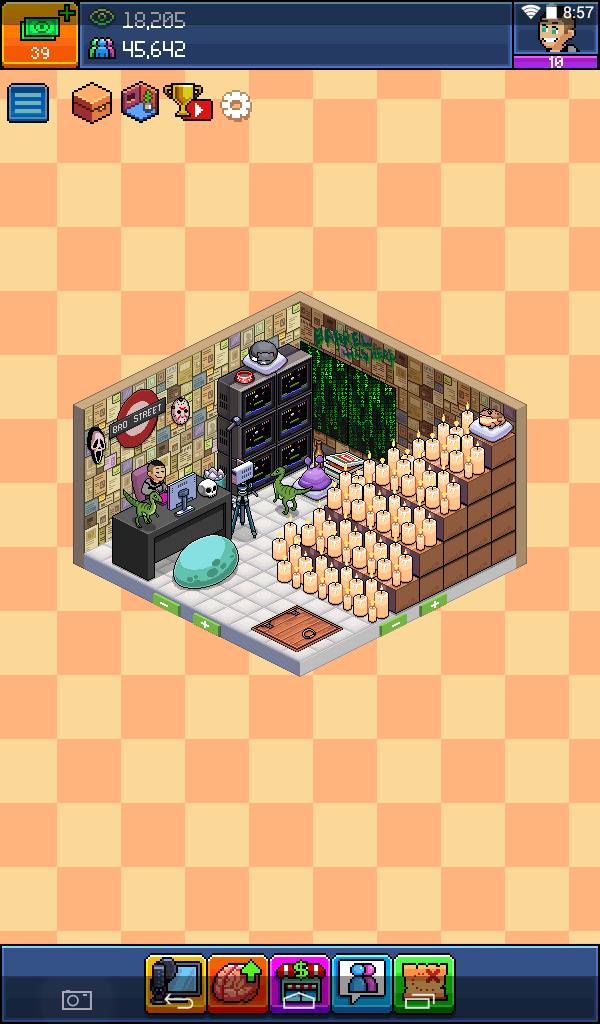The height and width of the screenshot is (1024, 600).
Task: Open the gold trophy achievements
Action: point(187,101)
